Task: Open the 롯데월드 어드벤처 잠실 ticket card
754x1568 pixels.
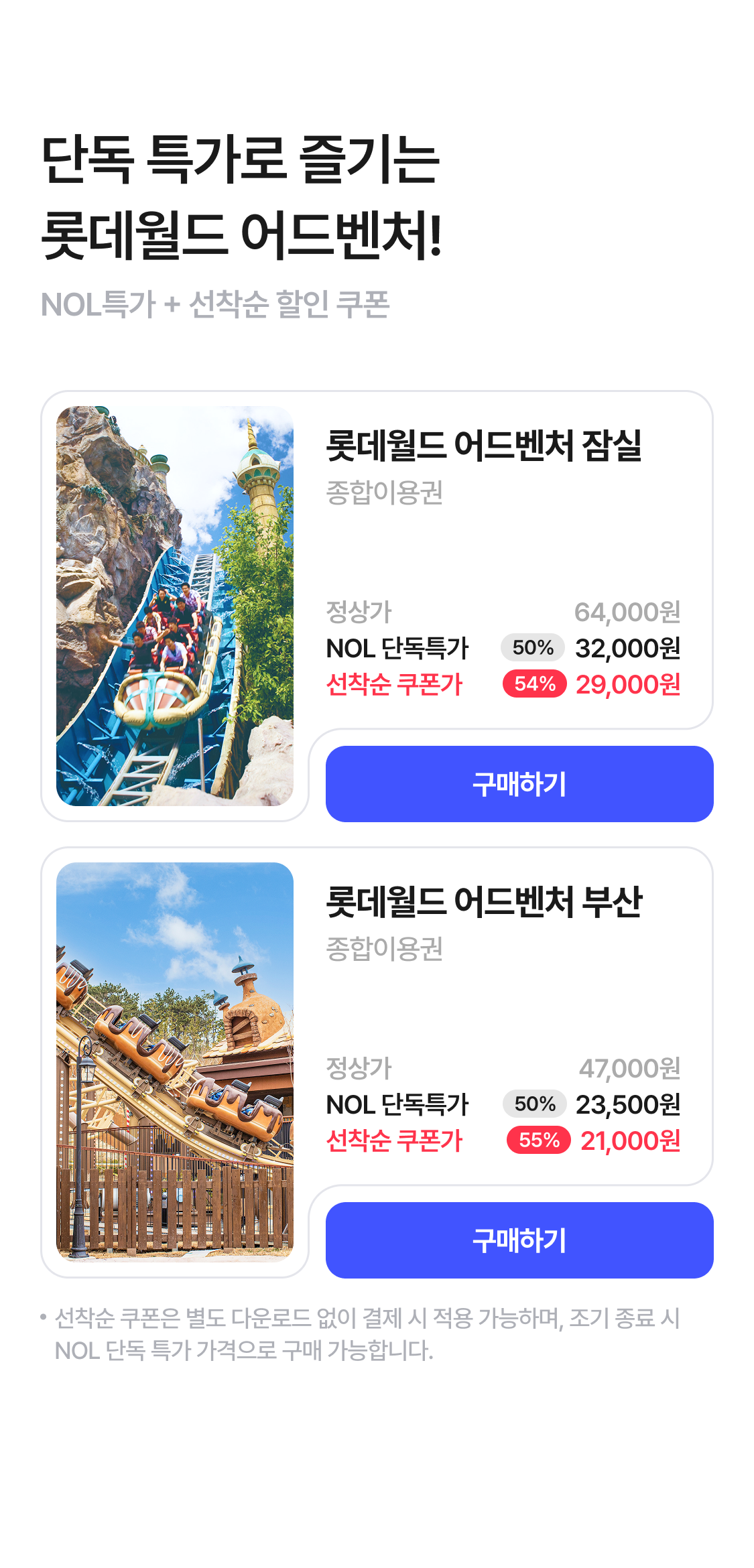Action: click(x=483, y=445)
